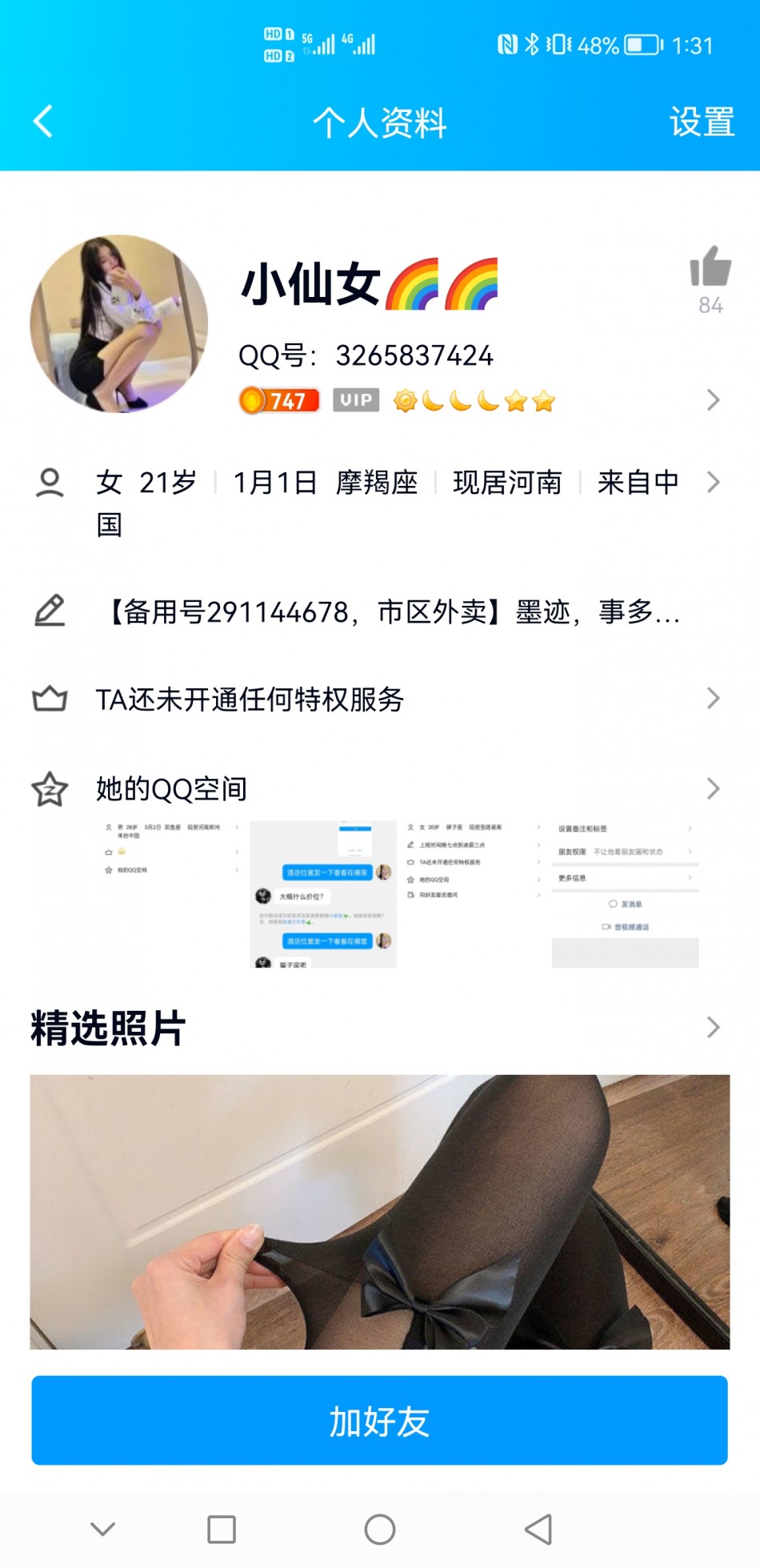Open 她的QQ空间
This screenshot has height=1568, width=760.
[376, 789]
